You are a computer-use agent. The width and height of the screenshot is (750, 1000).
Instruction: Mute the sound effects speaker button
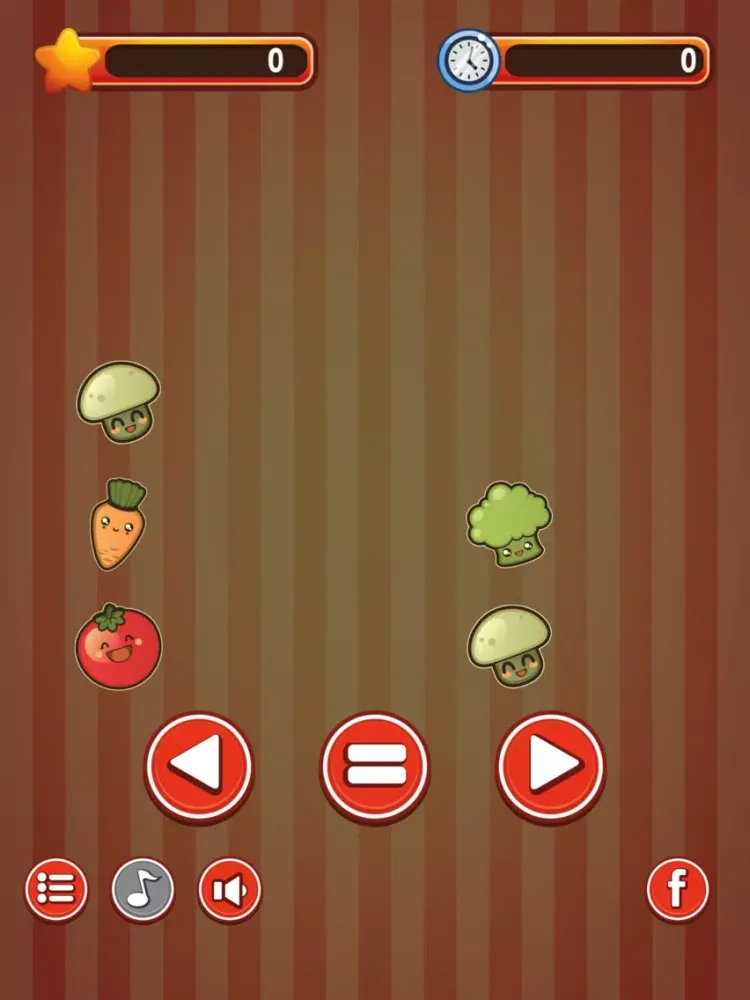click(230, 889)
